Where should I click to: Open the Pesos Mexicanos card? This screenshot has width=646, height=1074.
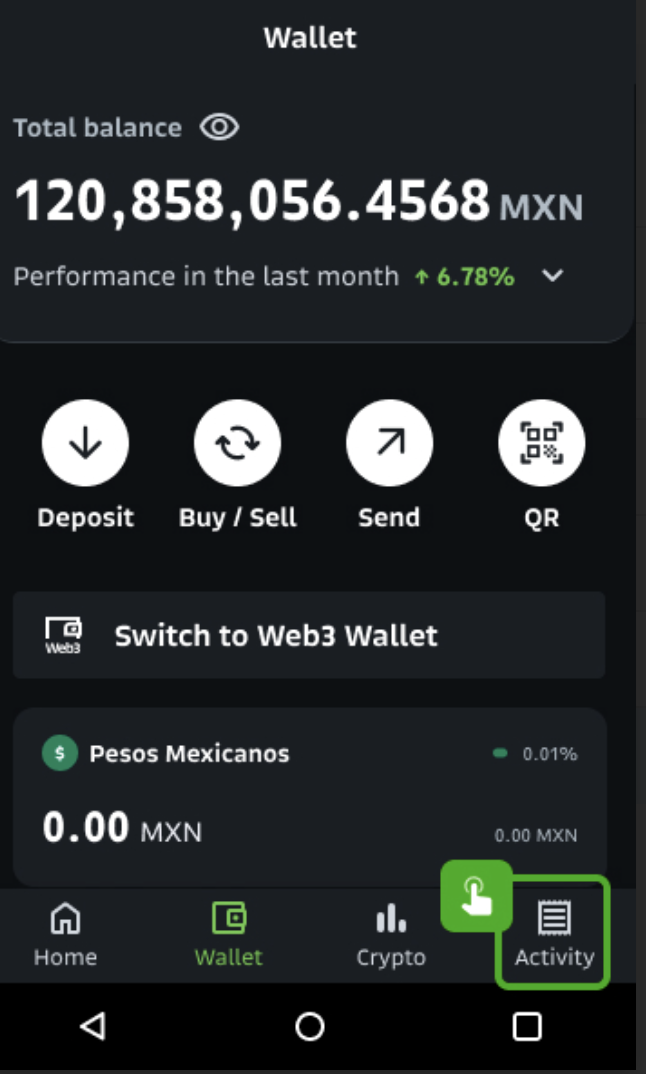tap(310, 797)
